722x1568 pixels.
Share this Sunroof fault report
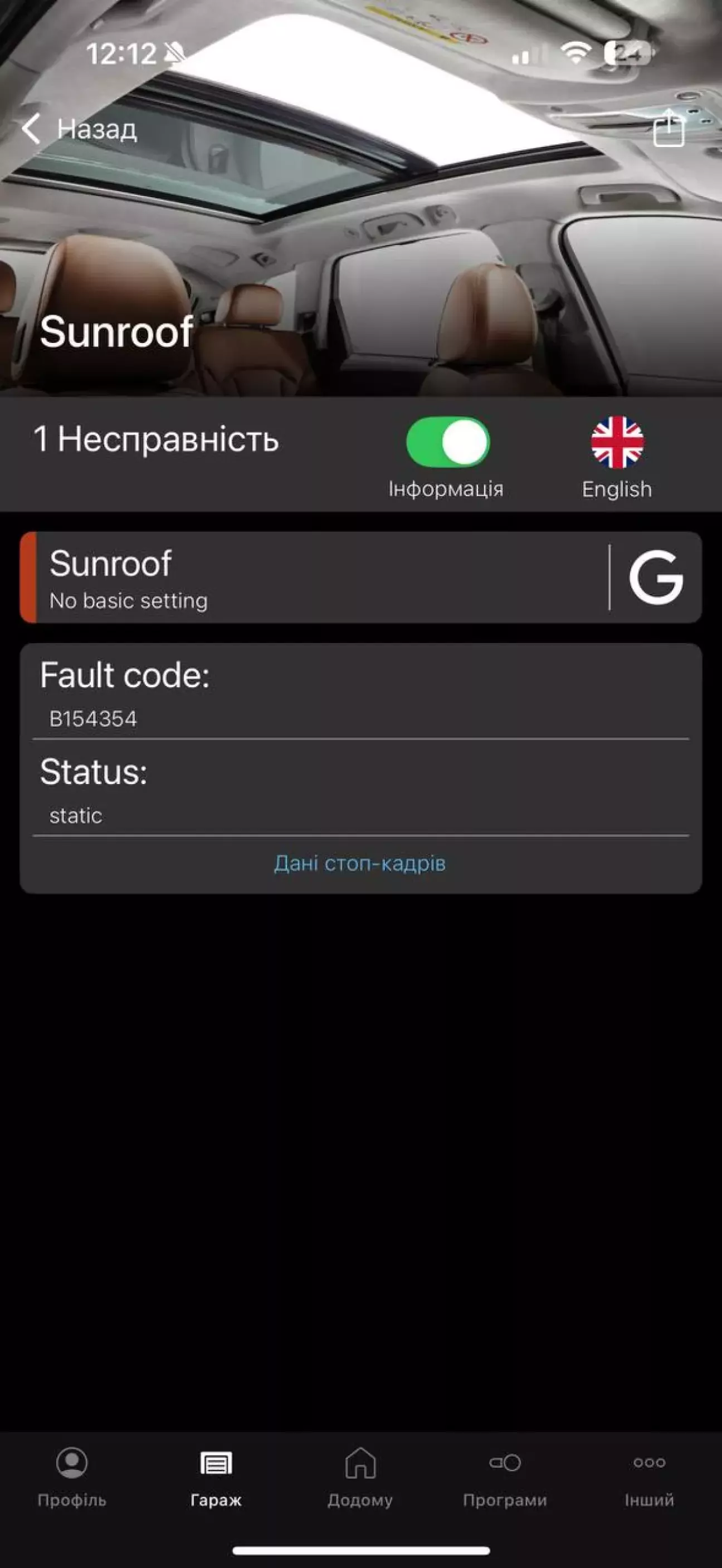tap(669, 128)
